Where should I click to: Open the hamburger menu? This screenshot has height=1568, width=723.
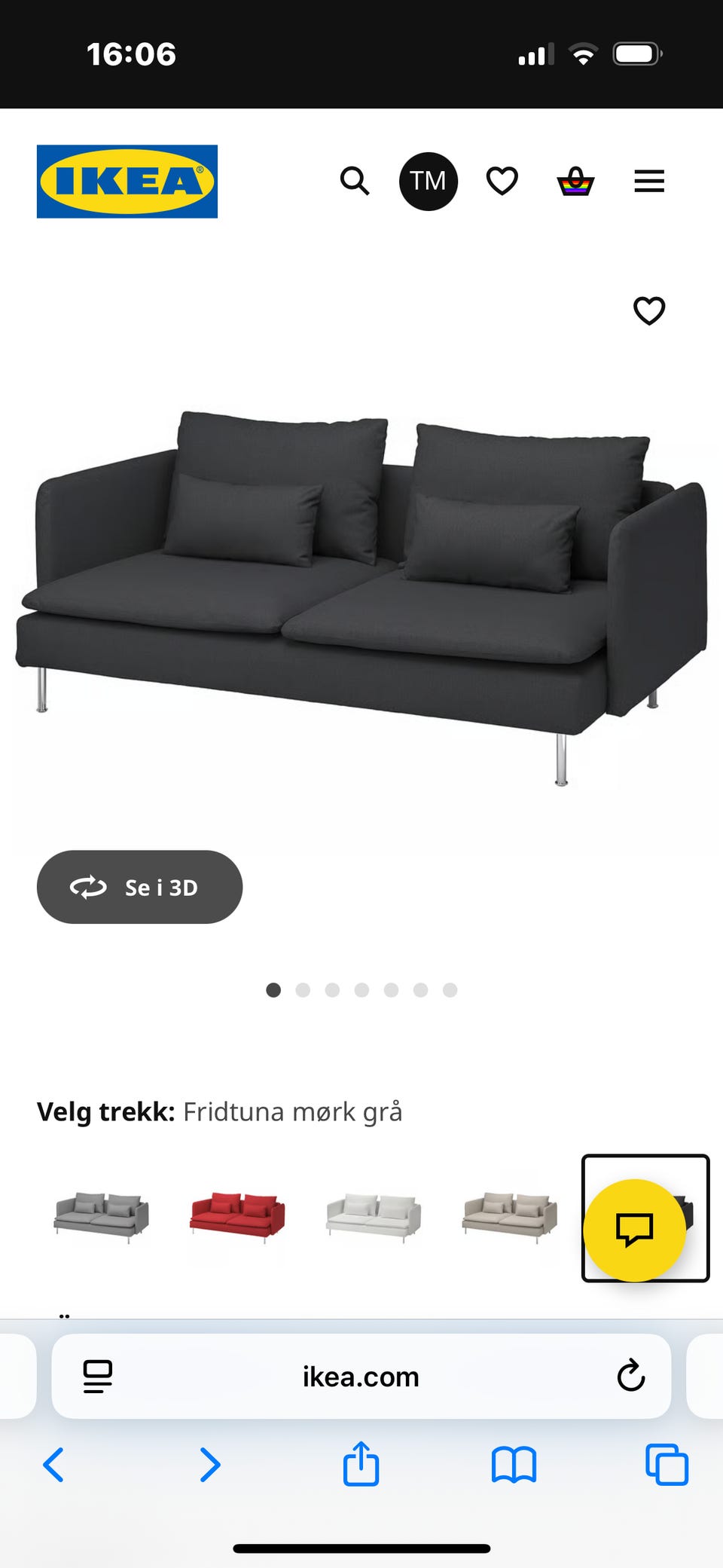click(648, 182)
